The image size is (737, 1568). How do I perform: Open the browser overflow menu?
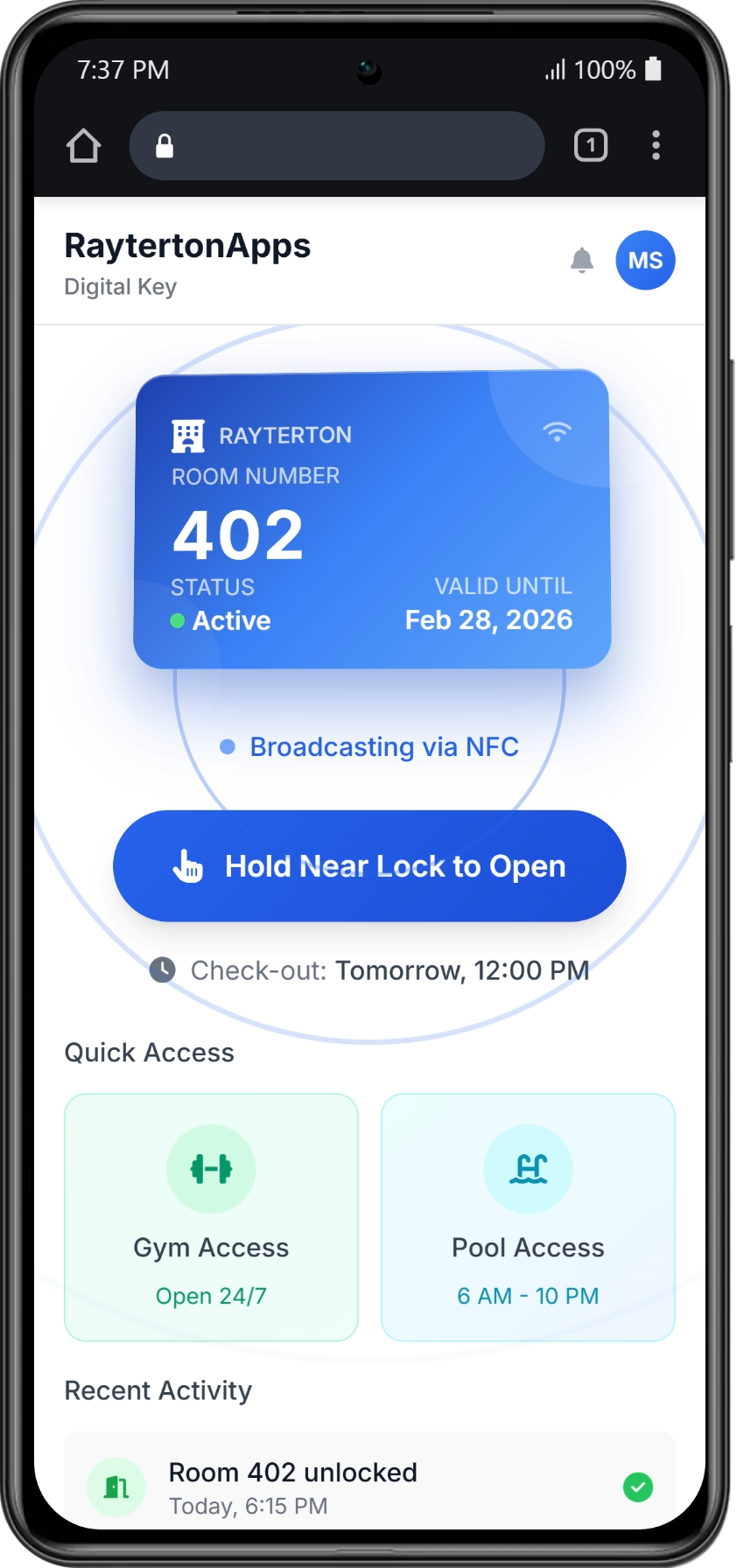click(x=656, y=145)
